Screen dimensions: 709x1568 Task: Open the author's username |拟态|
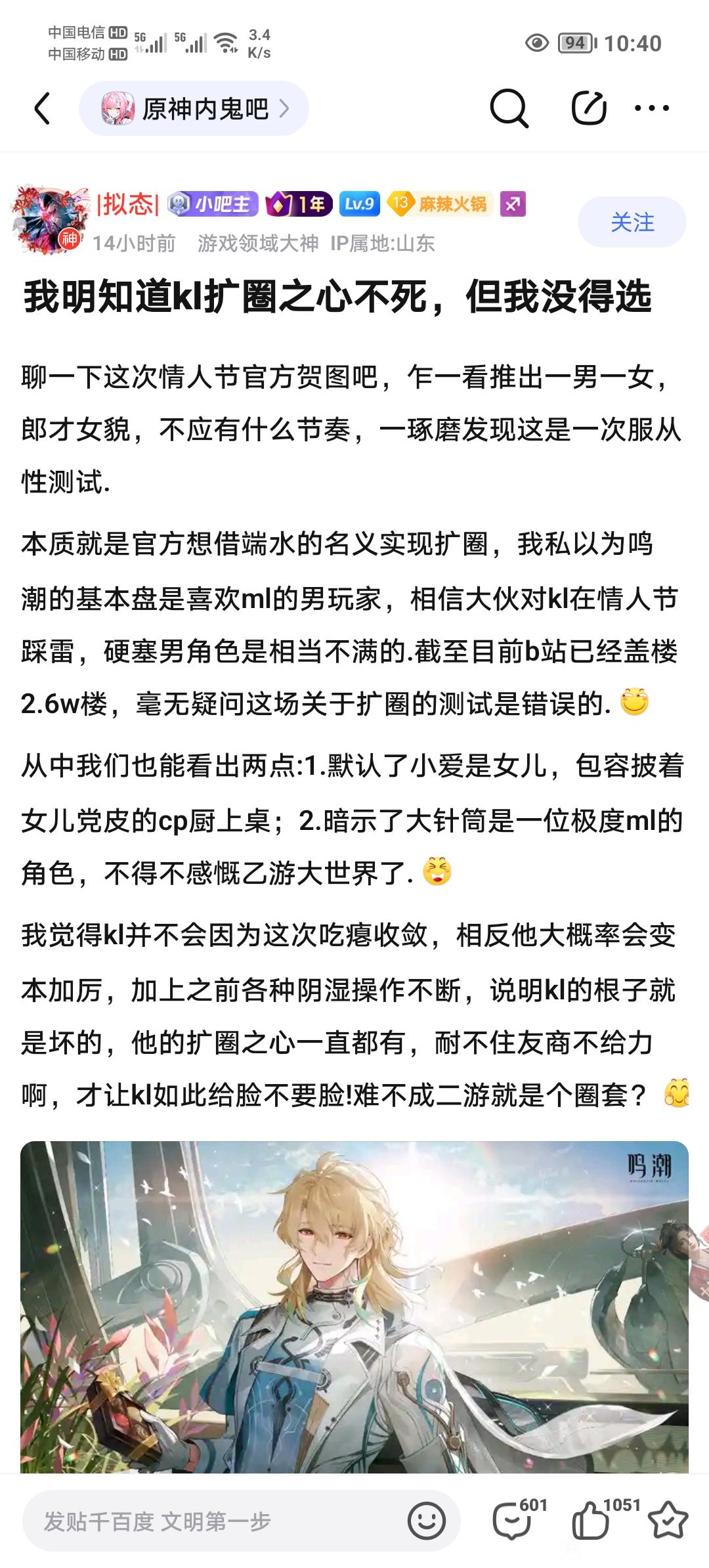(127, 204)
